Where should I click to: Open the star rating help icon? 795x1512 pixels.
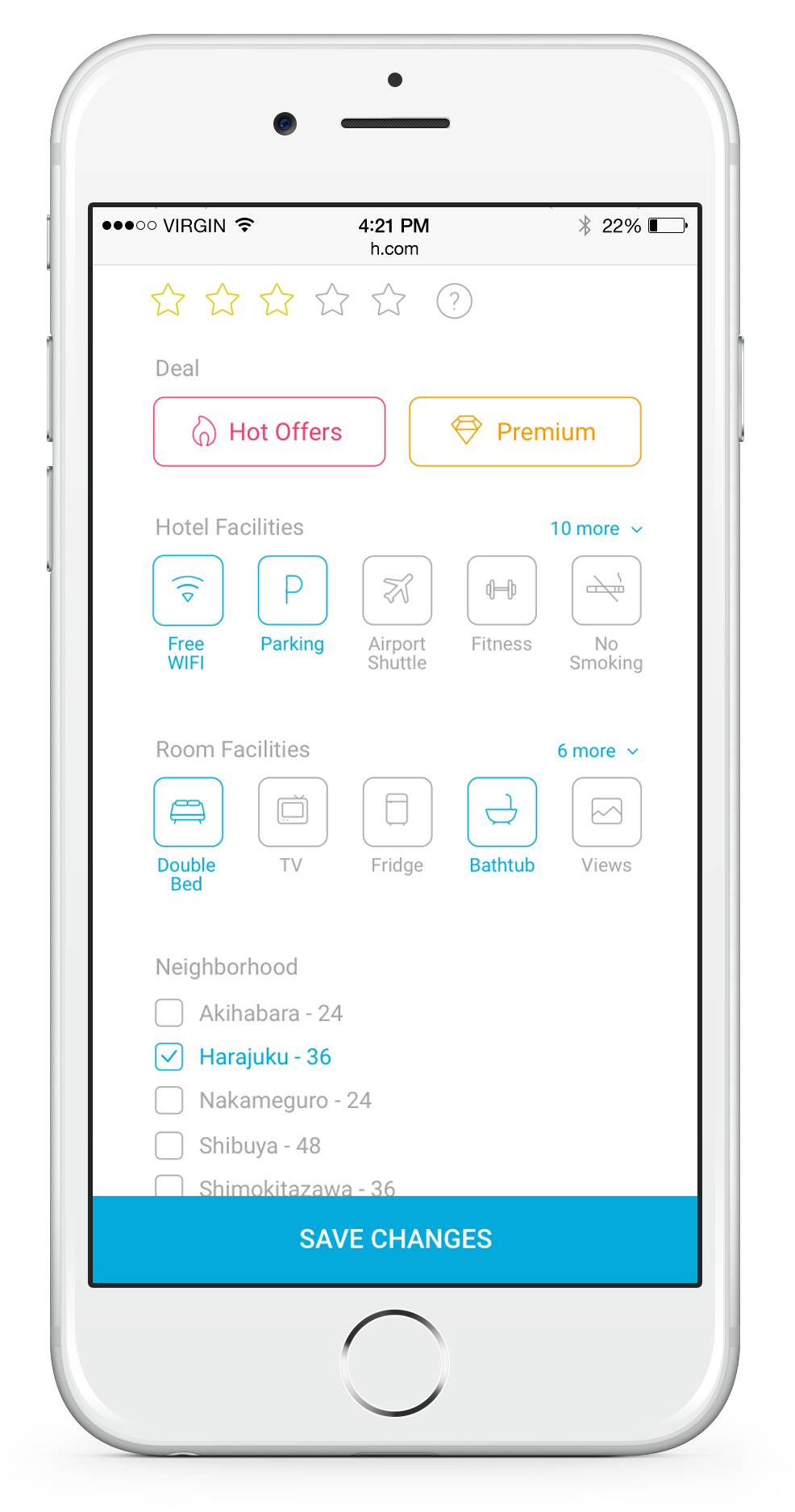point(454,302)
